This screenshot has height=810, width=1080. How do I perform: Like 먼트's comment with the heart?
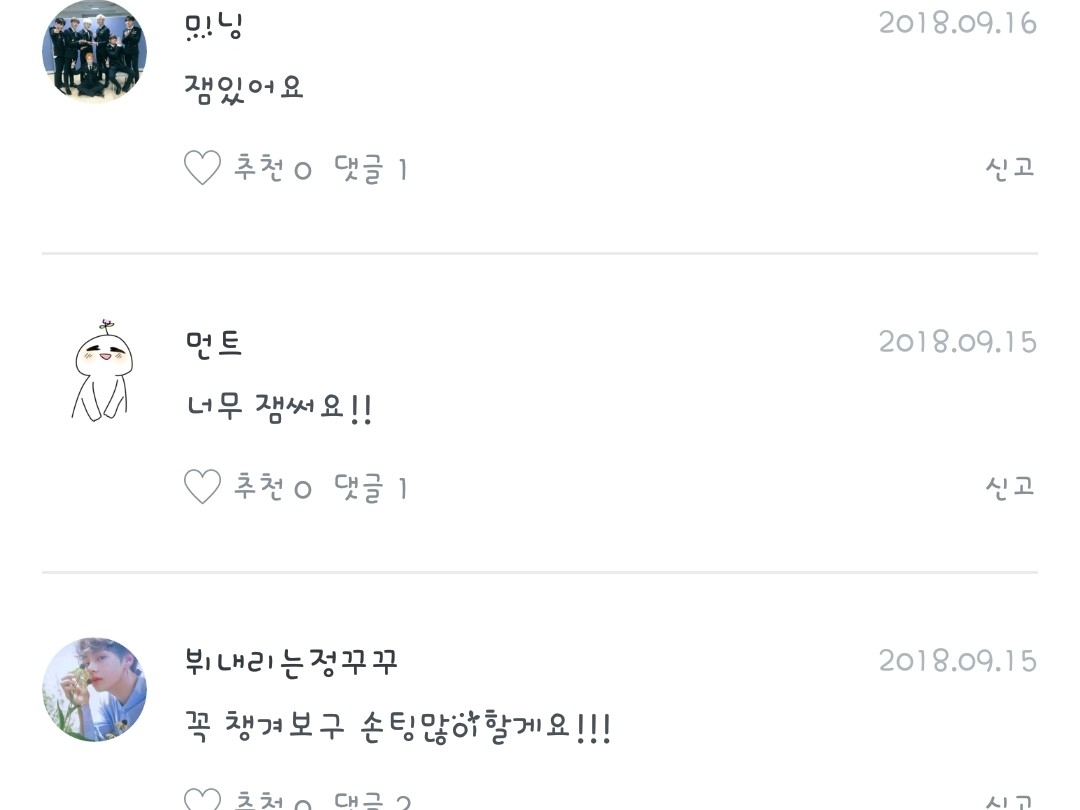click(202, 487)
